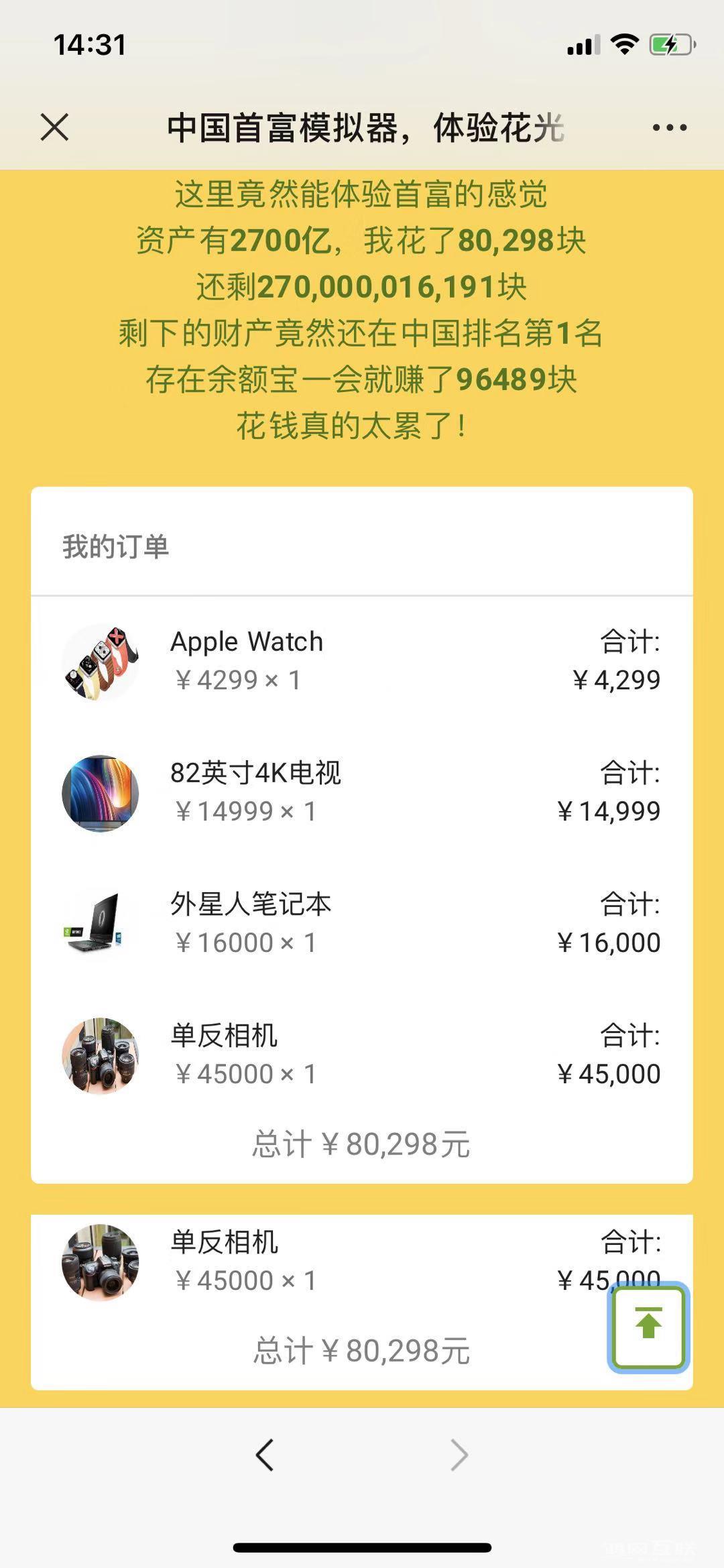
Task: Tap the back navigation arrow
Action: [265, 1455]
